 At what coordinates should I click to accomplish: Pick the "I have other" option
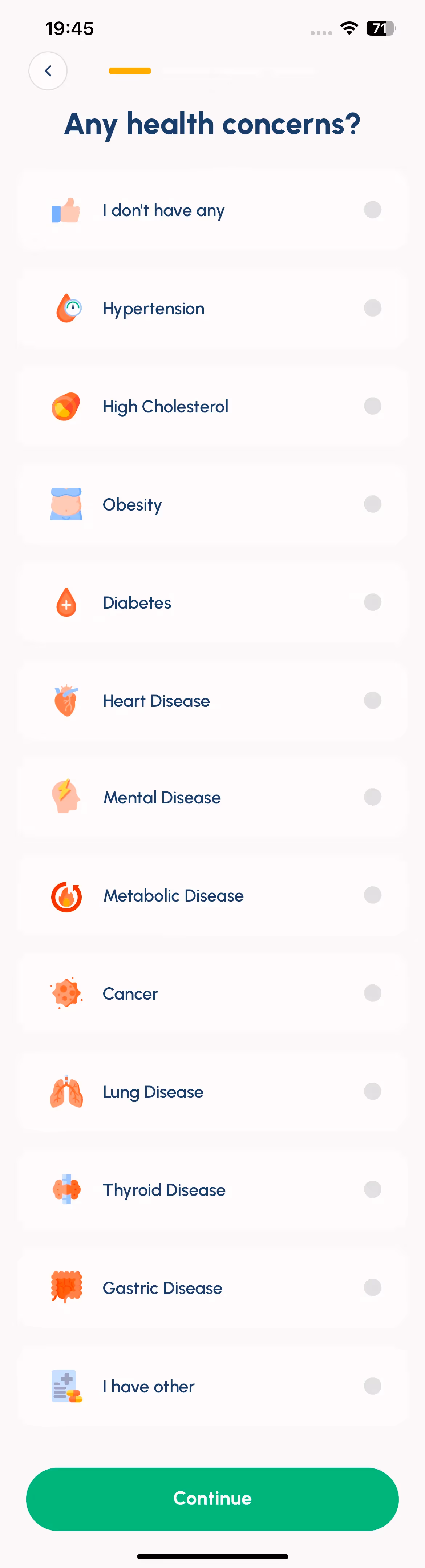212,1386
